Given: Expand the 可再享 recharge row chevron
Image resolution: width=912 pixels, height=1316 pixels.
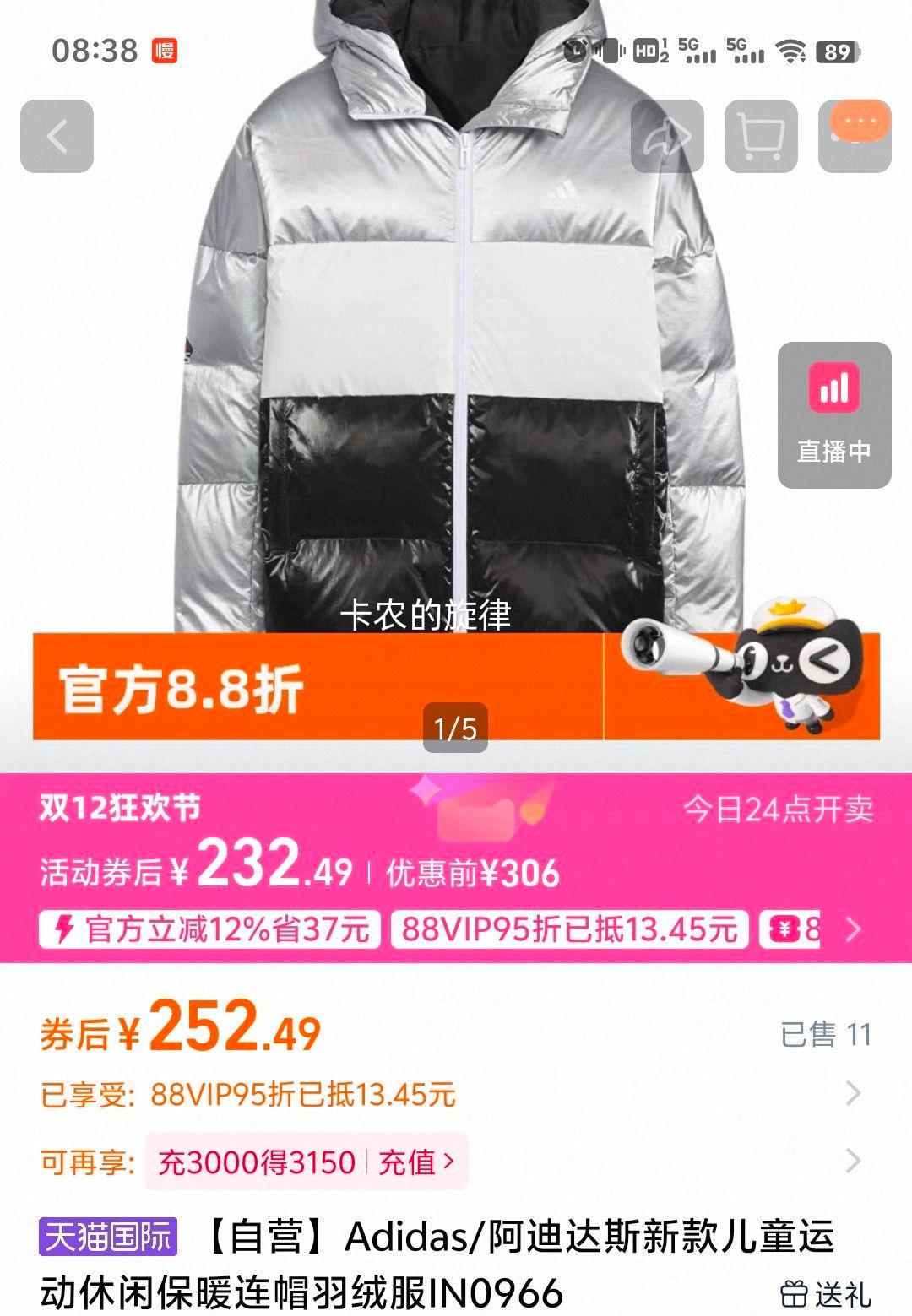Looking at the screenshot, I should 854,1161.
